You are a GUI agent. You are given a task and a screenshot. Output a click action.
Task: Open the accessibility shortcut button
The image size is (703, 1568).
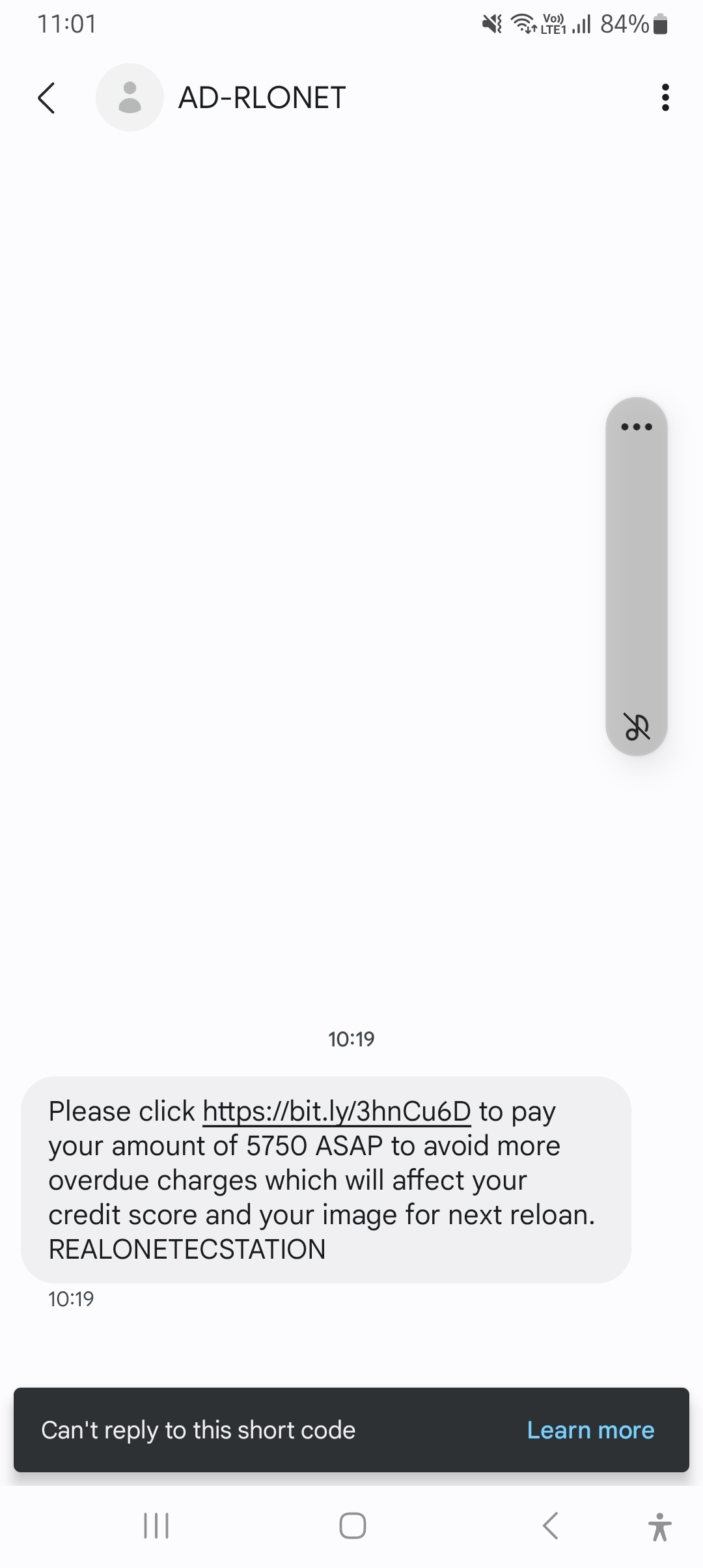point(659,1526)
